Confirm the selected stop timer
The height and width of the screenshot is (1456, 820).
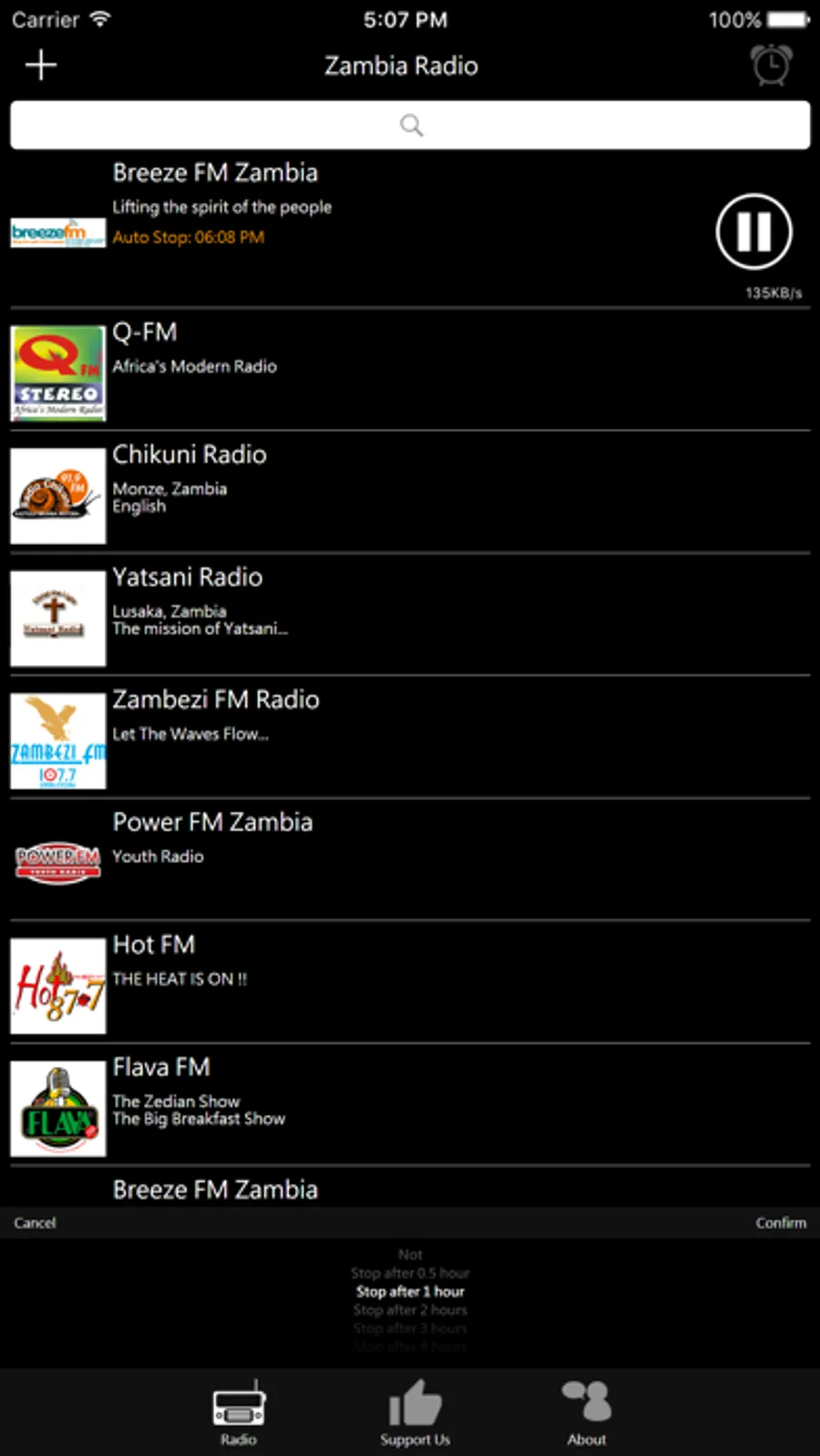[x=780, y=1223]
